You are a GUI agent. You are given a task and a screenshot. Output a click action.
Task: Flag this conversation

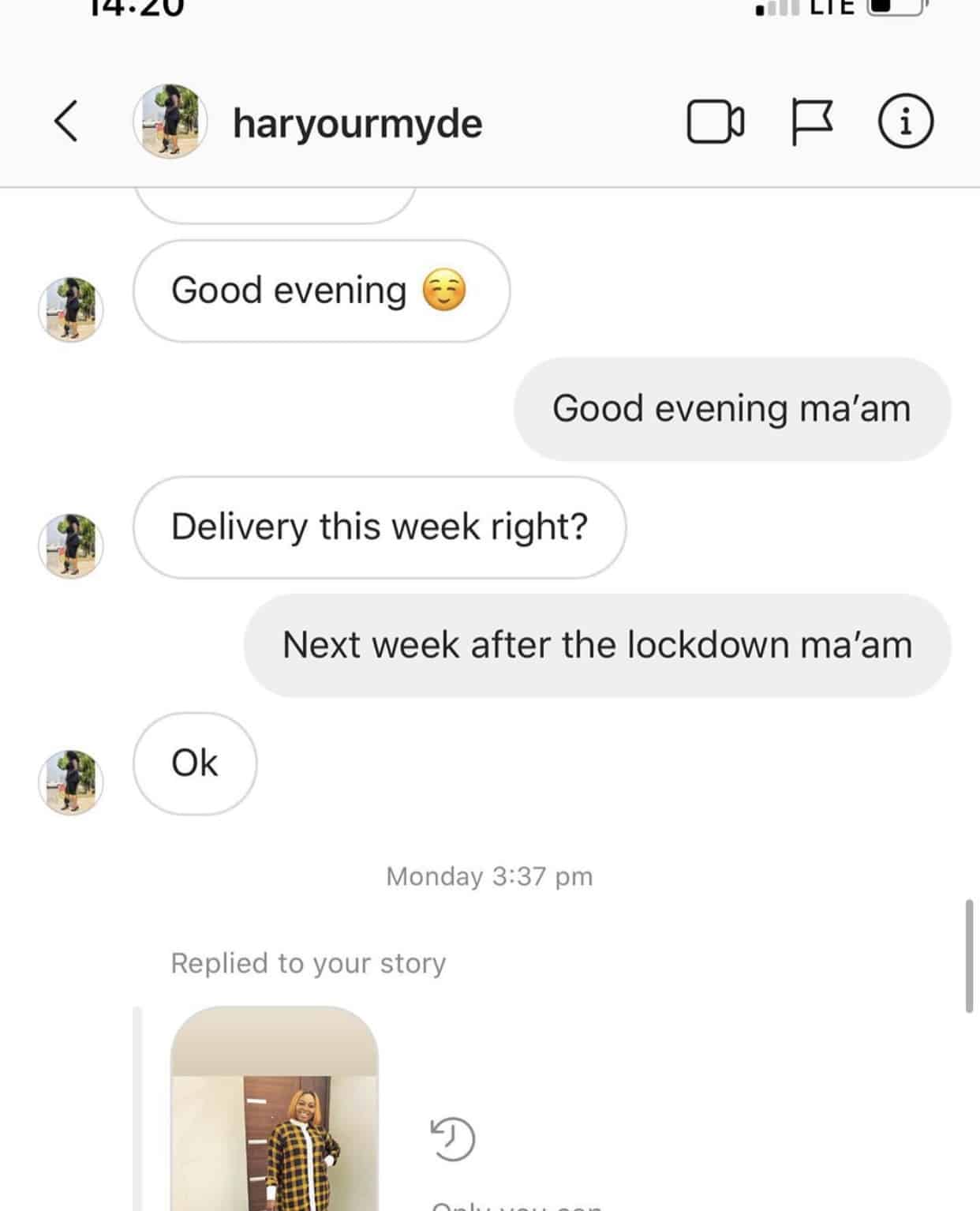[x=811, y=122]
